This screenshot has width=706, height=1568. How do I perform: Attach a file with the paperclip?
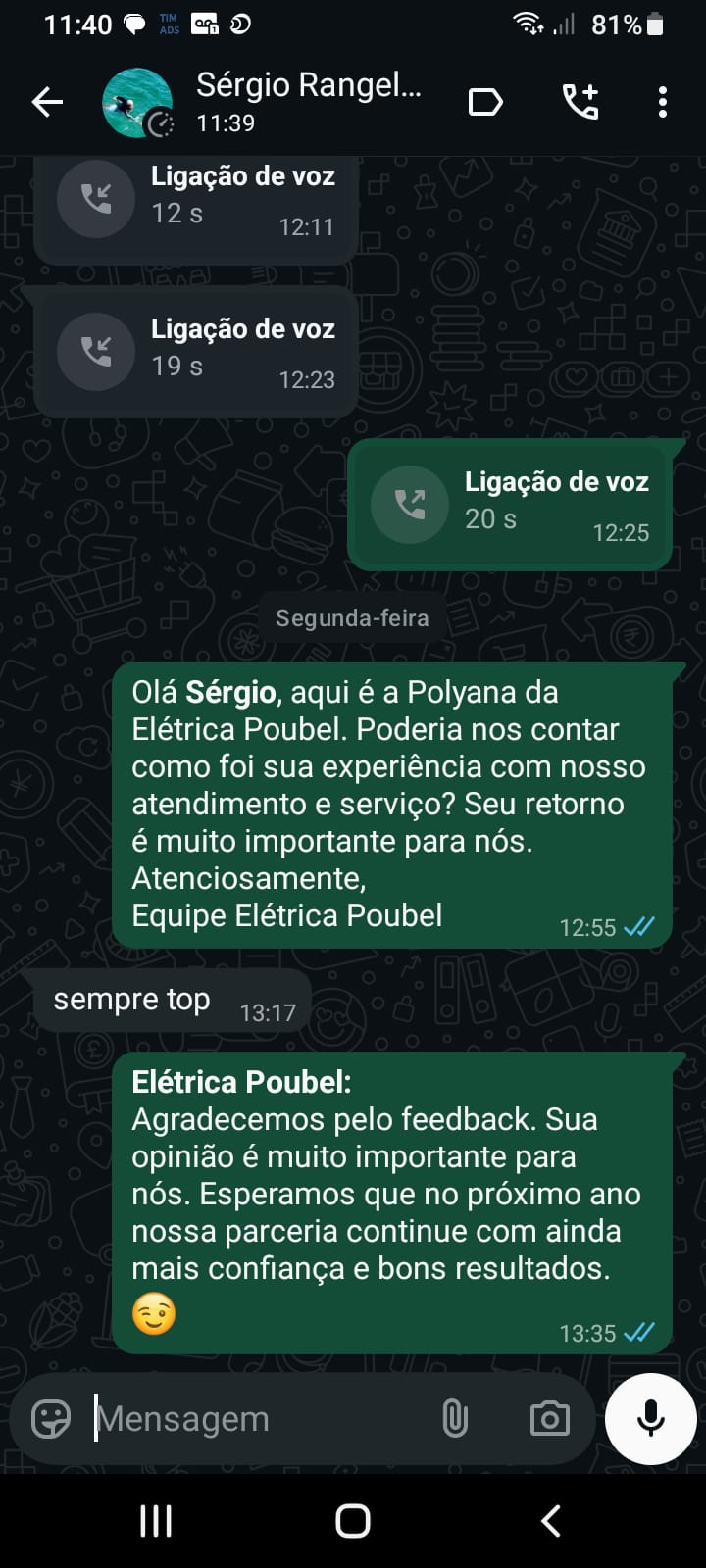coord(455,1418)
